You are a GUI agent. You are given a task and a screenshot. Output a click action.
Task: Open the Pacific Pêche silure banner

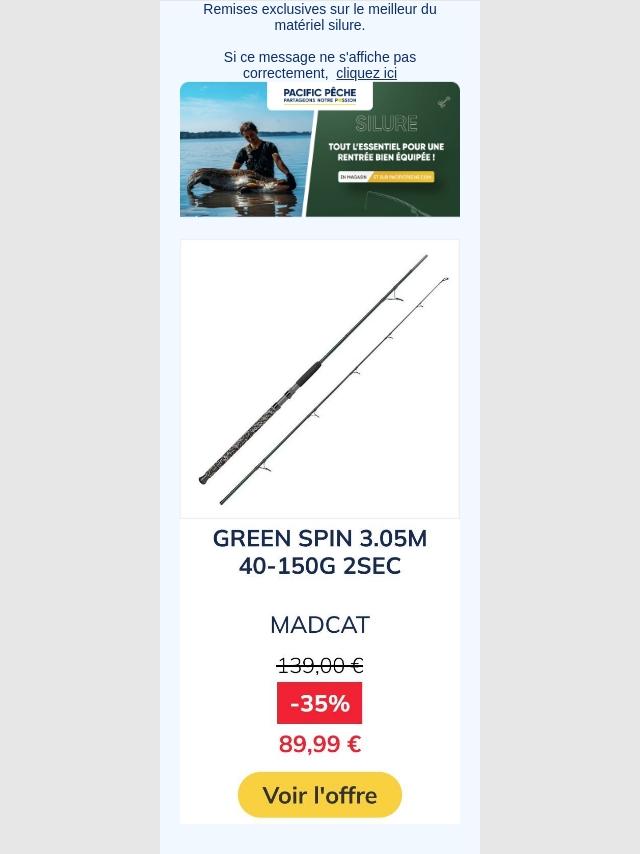coord(320,150)
